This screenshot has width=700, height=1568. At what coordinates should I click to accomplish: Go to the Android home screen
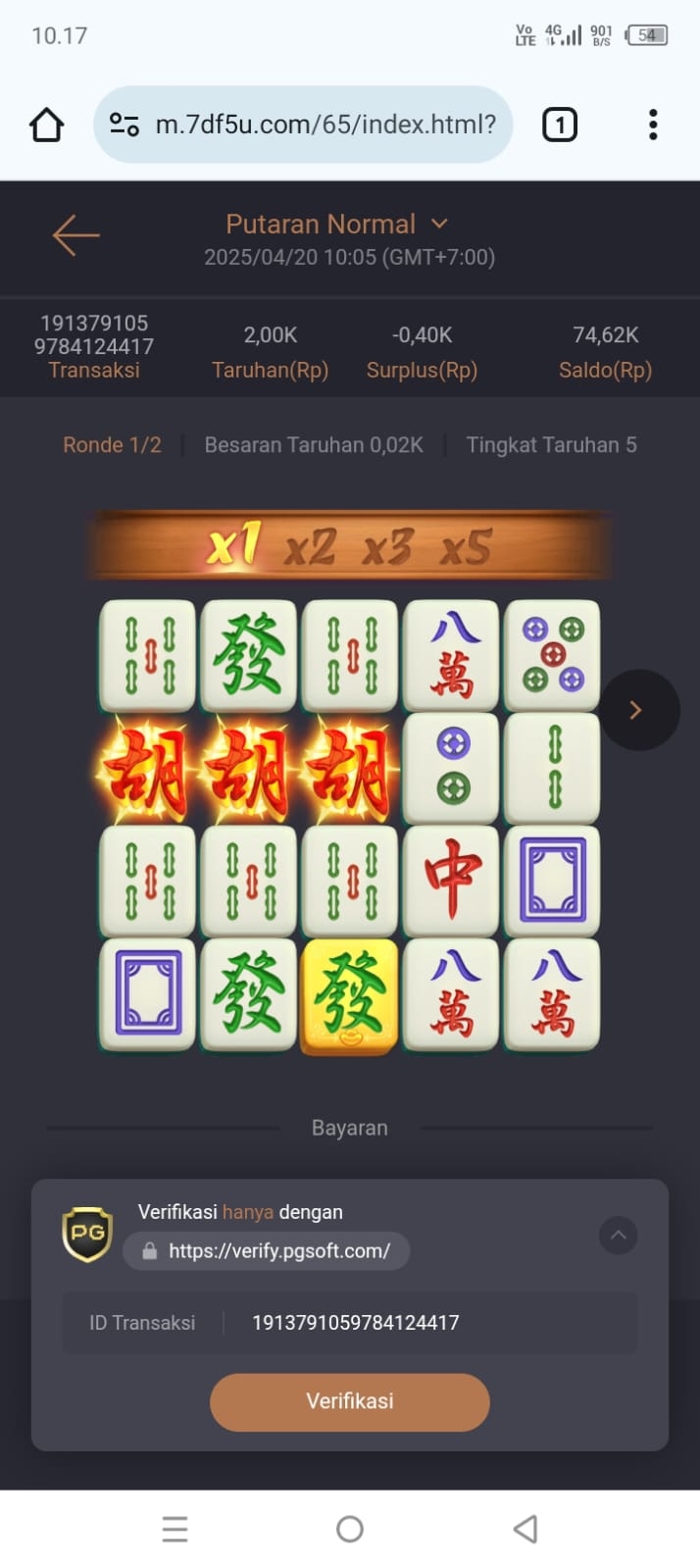click(x=350, y=1529)
